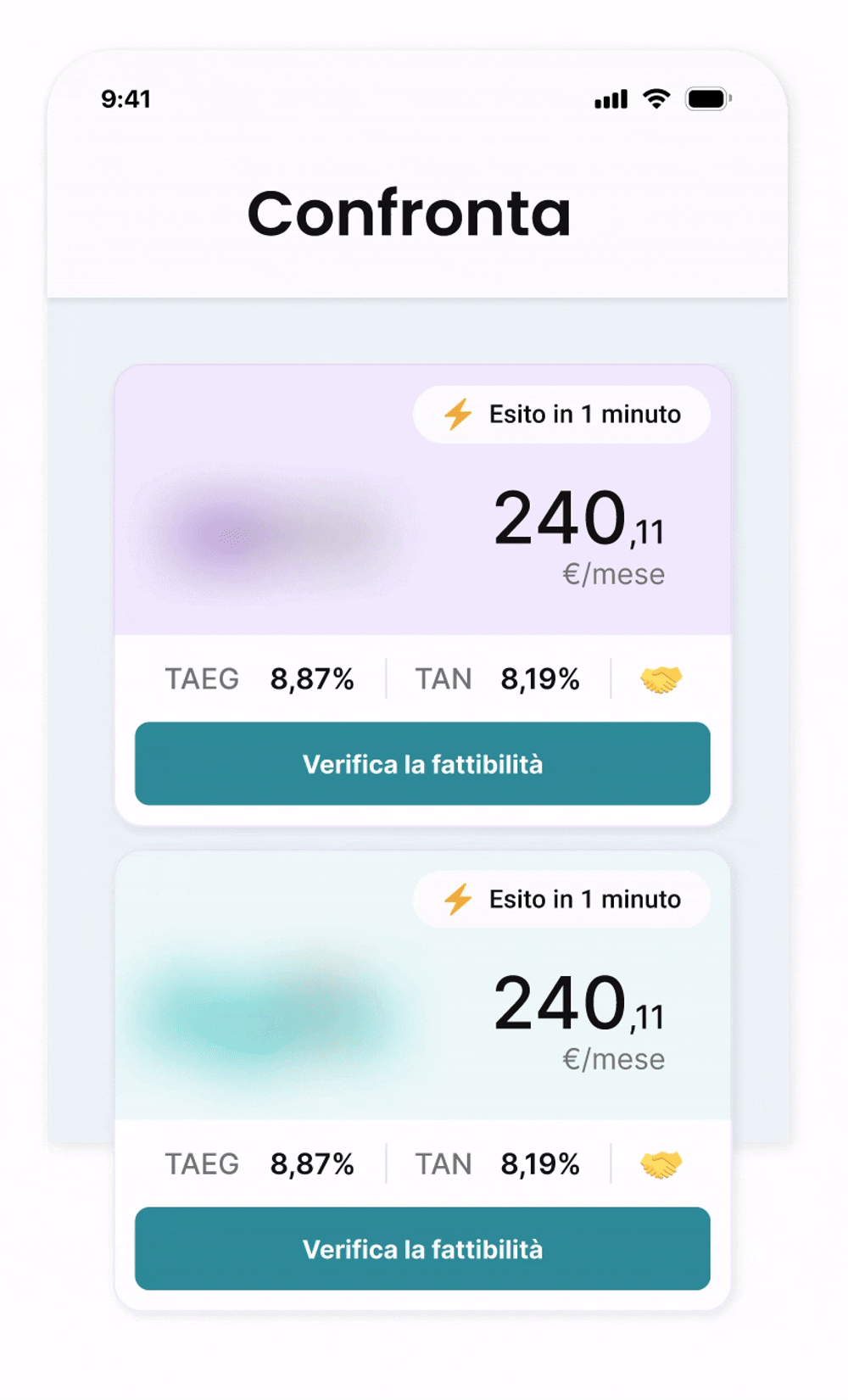This screenshot has height=1400, width=848.
Task: Click the 9:41 clock in the status bar
Action: point(126,99)
